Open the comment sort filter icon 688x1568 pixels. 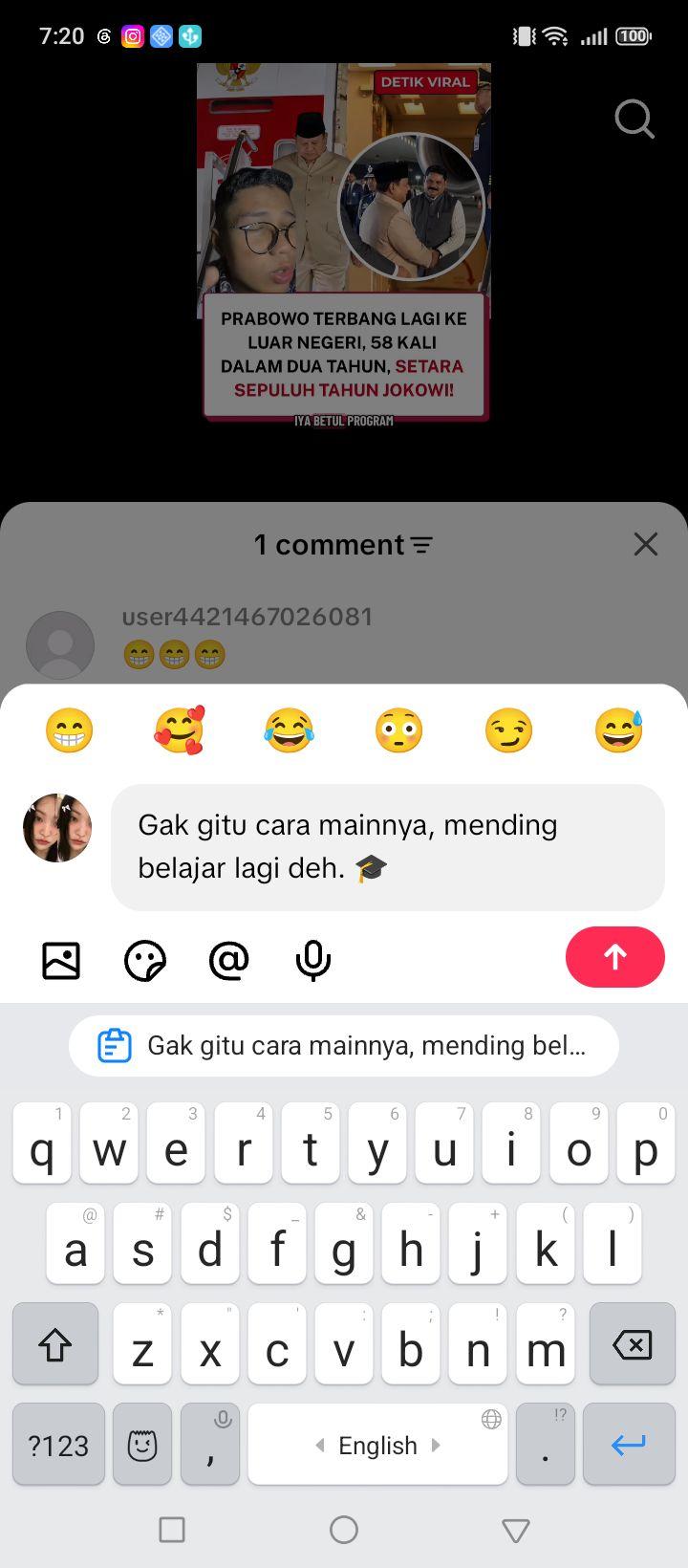tap(421, 545)
